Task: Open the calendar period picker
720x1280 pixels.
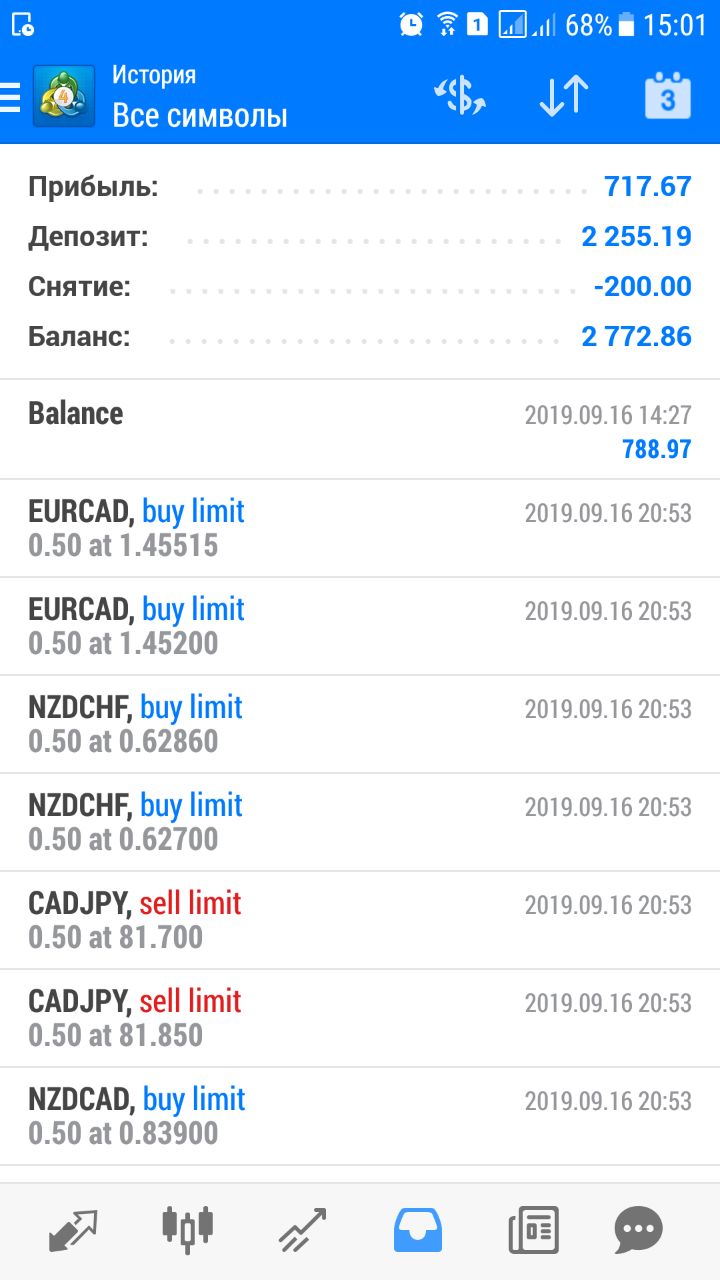Action: point(667,97)
